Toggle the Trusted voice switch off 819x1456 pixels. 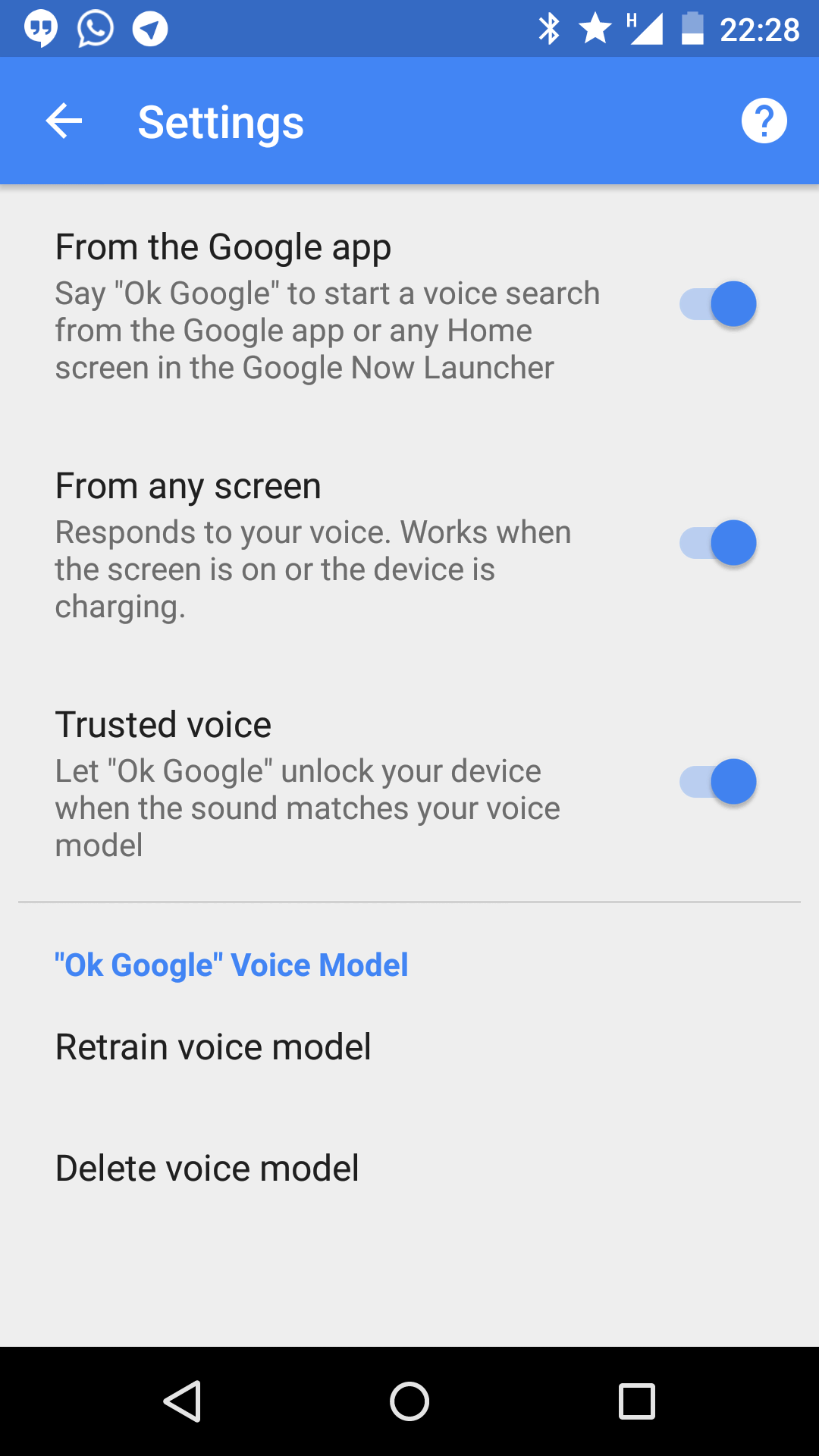point(717,782)
